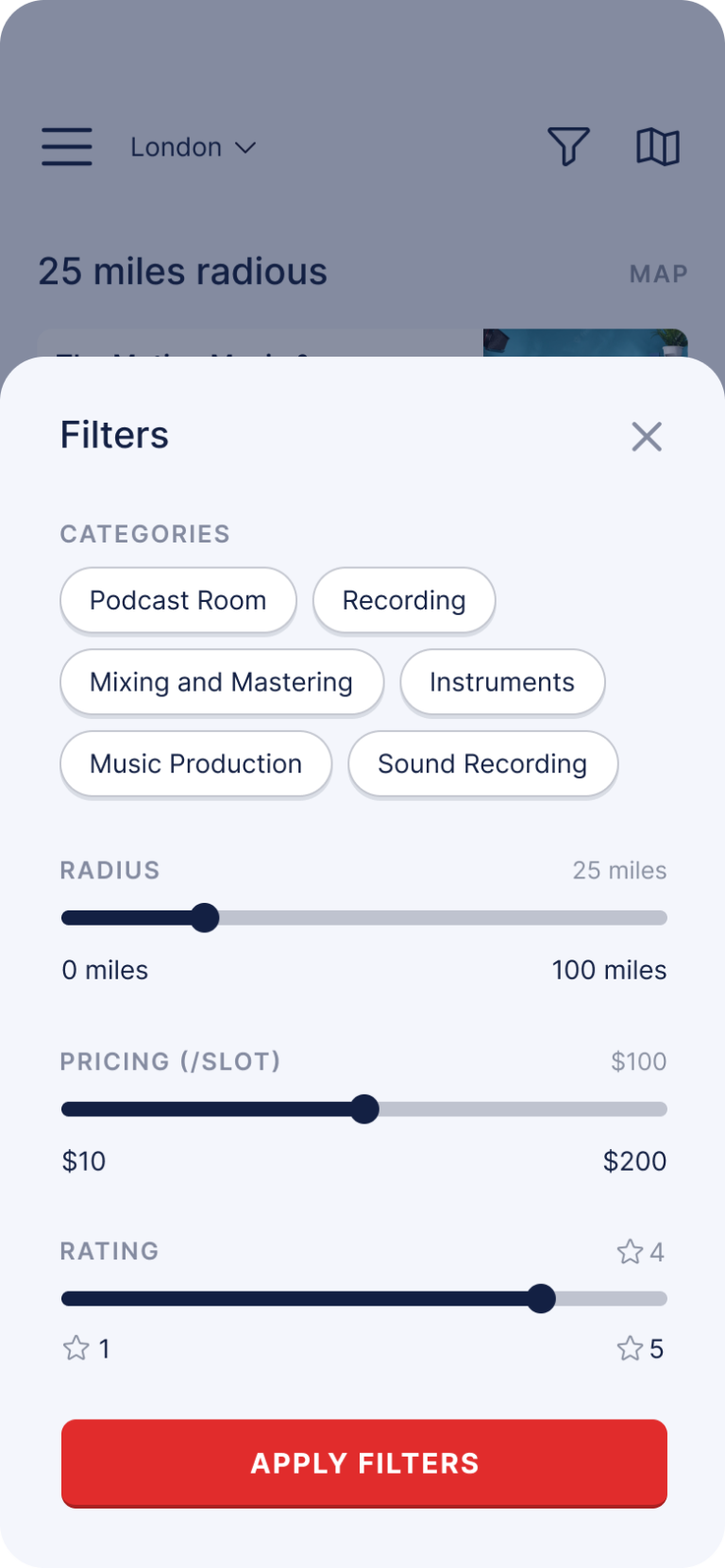Close the Filters sheet with the X
The width and height of the screenshot is (725, 1568).
[x=646, y=436]
